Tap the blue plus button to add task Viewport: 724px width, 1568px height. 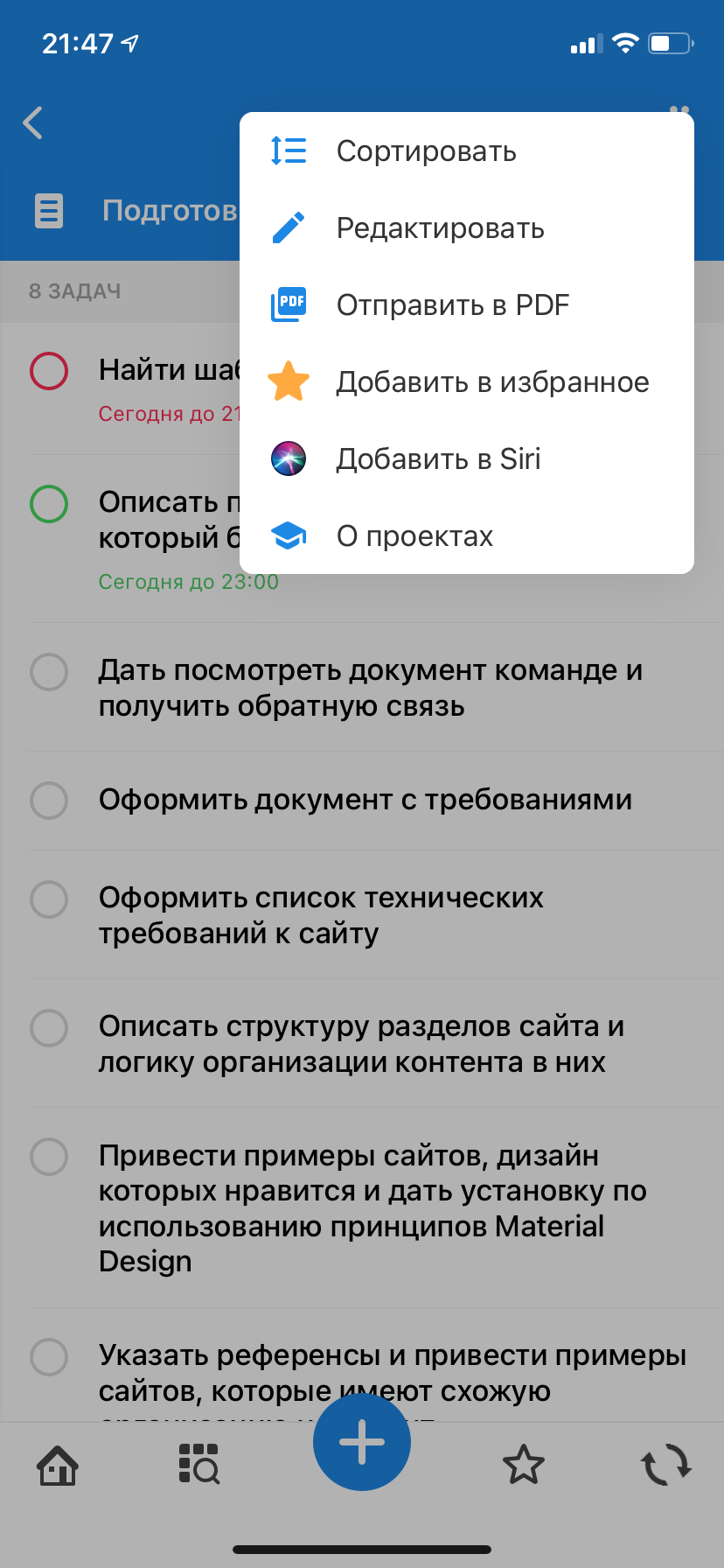[x=362, y=1441]
